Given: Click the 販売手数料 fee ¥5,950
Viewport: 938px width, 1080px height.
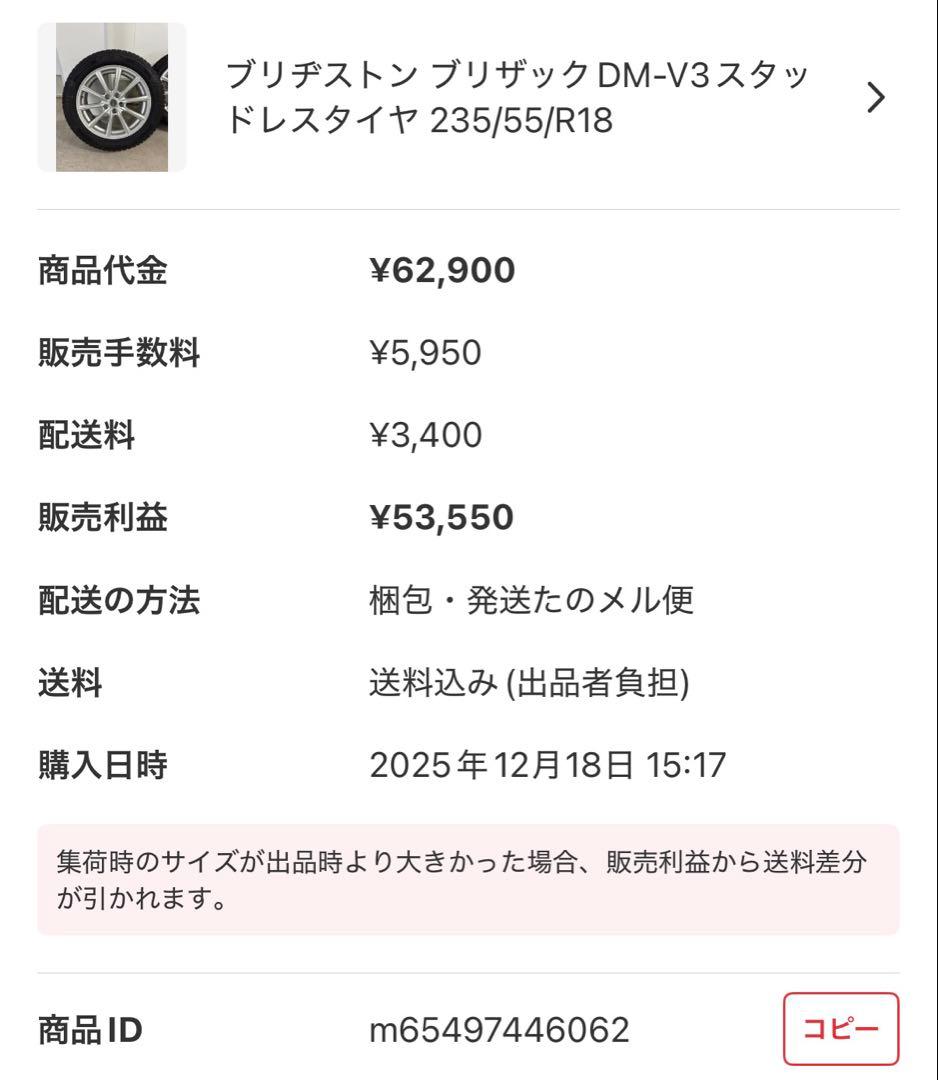Looking at the screenshot, I should point(424,352).
